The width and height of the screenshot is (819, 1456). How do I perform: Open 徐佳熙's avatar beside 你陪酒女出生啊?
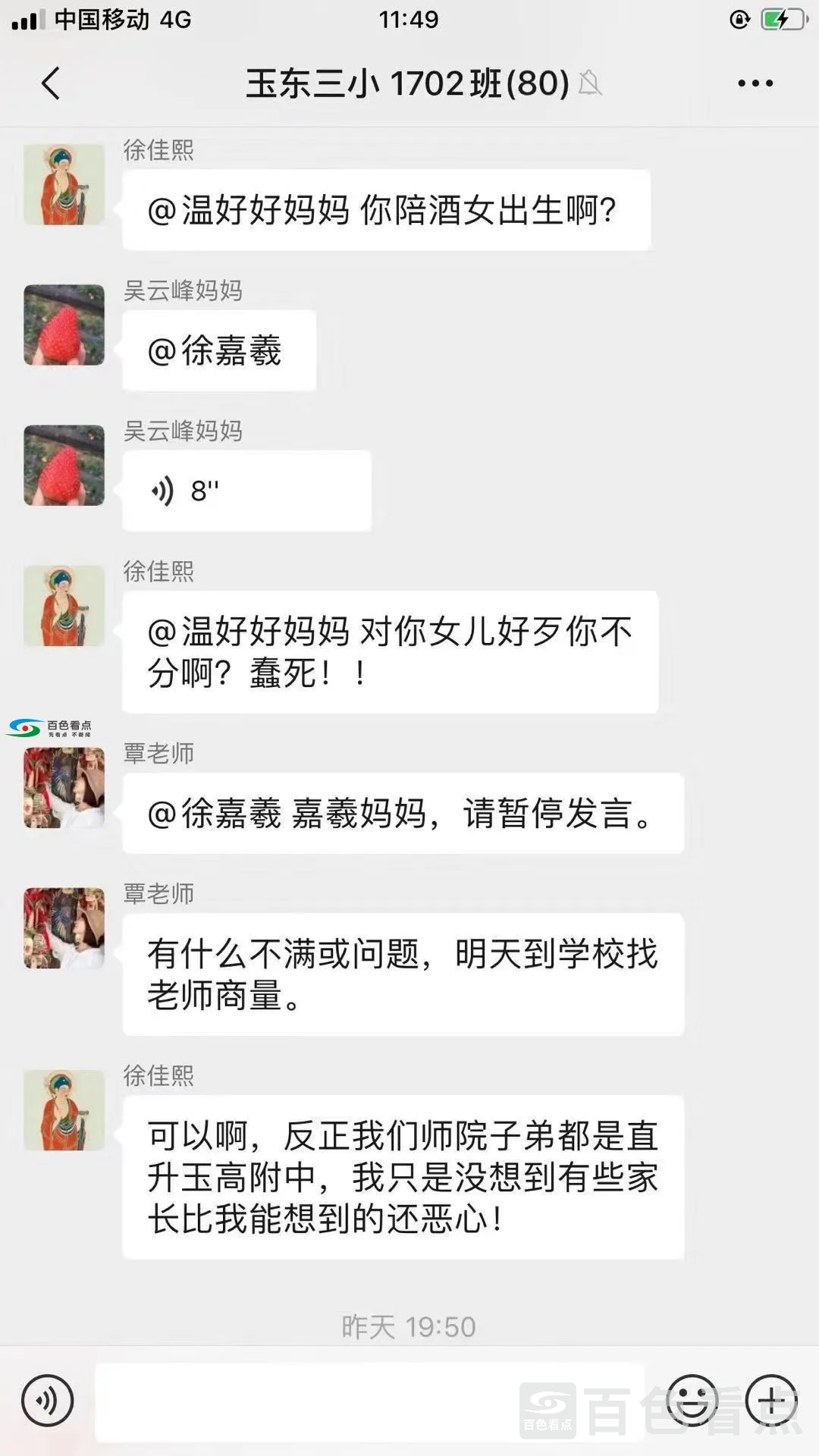(64, 184)
